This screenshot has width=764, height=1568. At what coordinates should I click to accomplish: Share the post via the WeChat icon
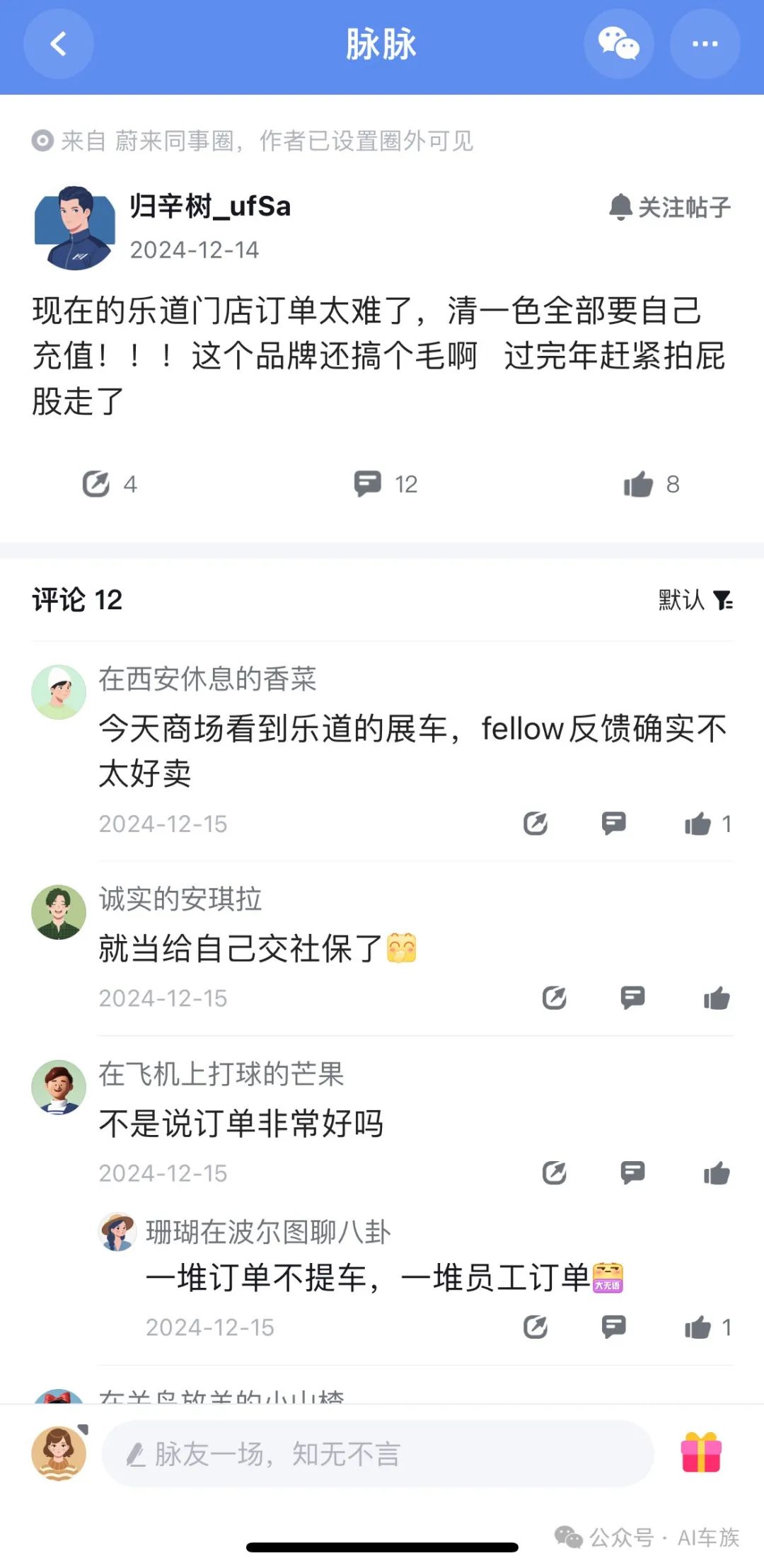coord(618,44)
